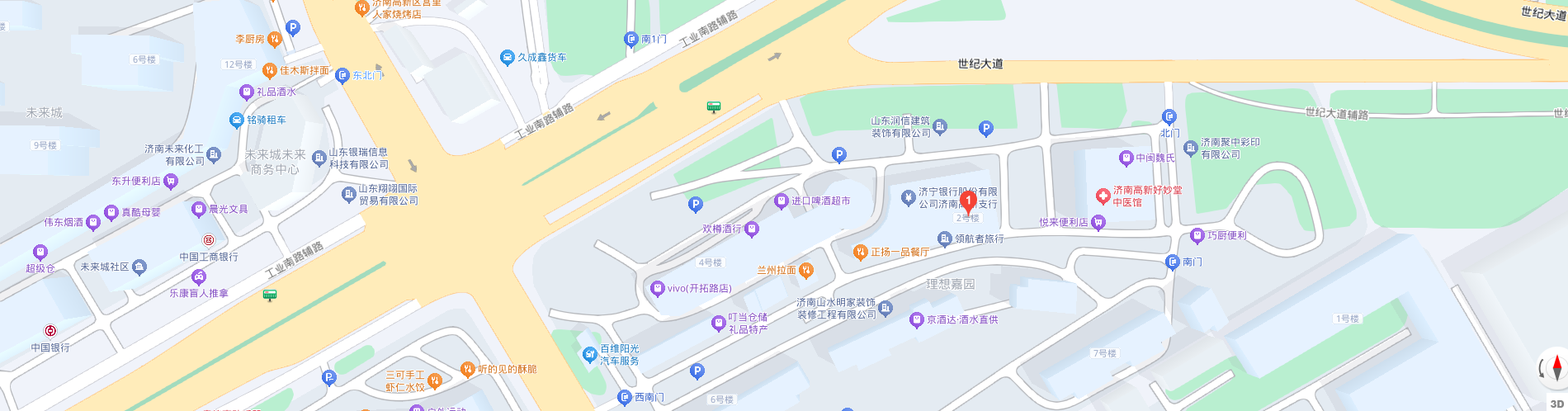Open the 京酒达·酒水直供 marker
The width and height of the screenshot is (1568, 411).
[x=916, y=319]
